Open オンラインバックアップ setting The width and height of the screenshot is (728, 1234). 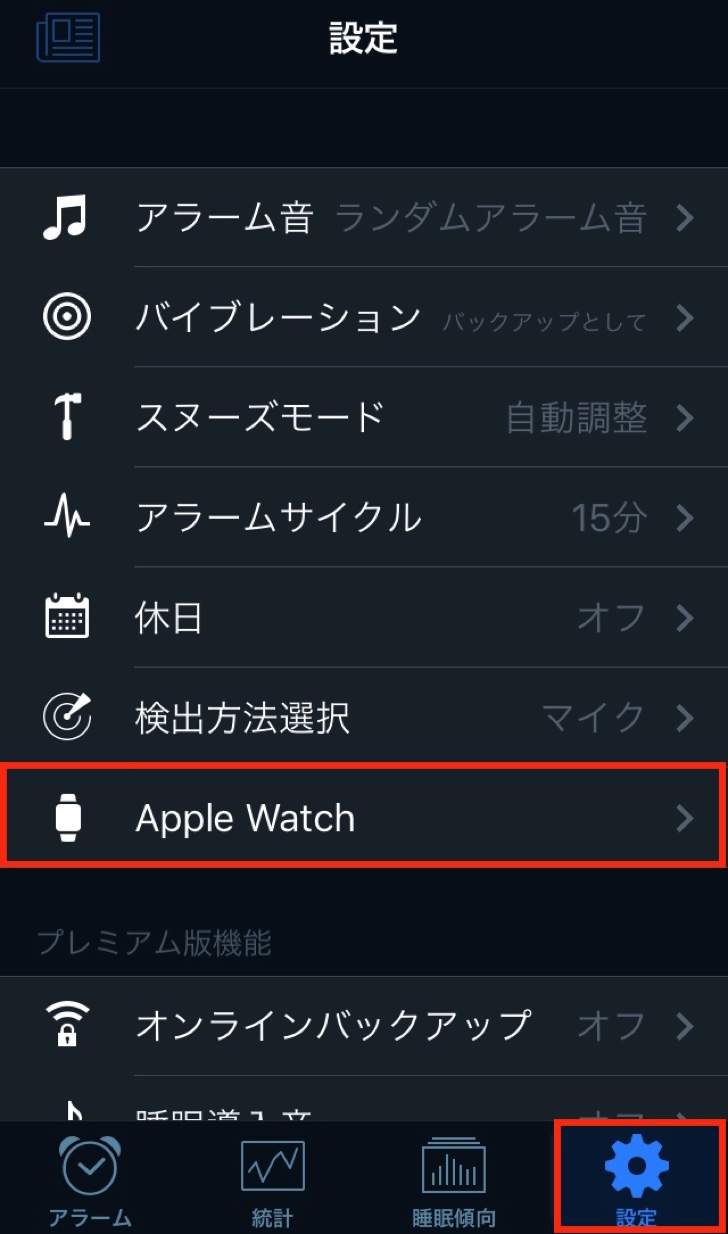(x=364, y=1025)
